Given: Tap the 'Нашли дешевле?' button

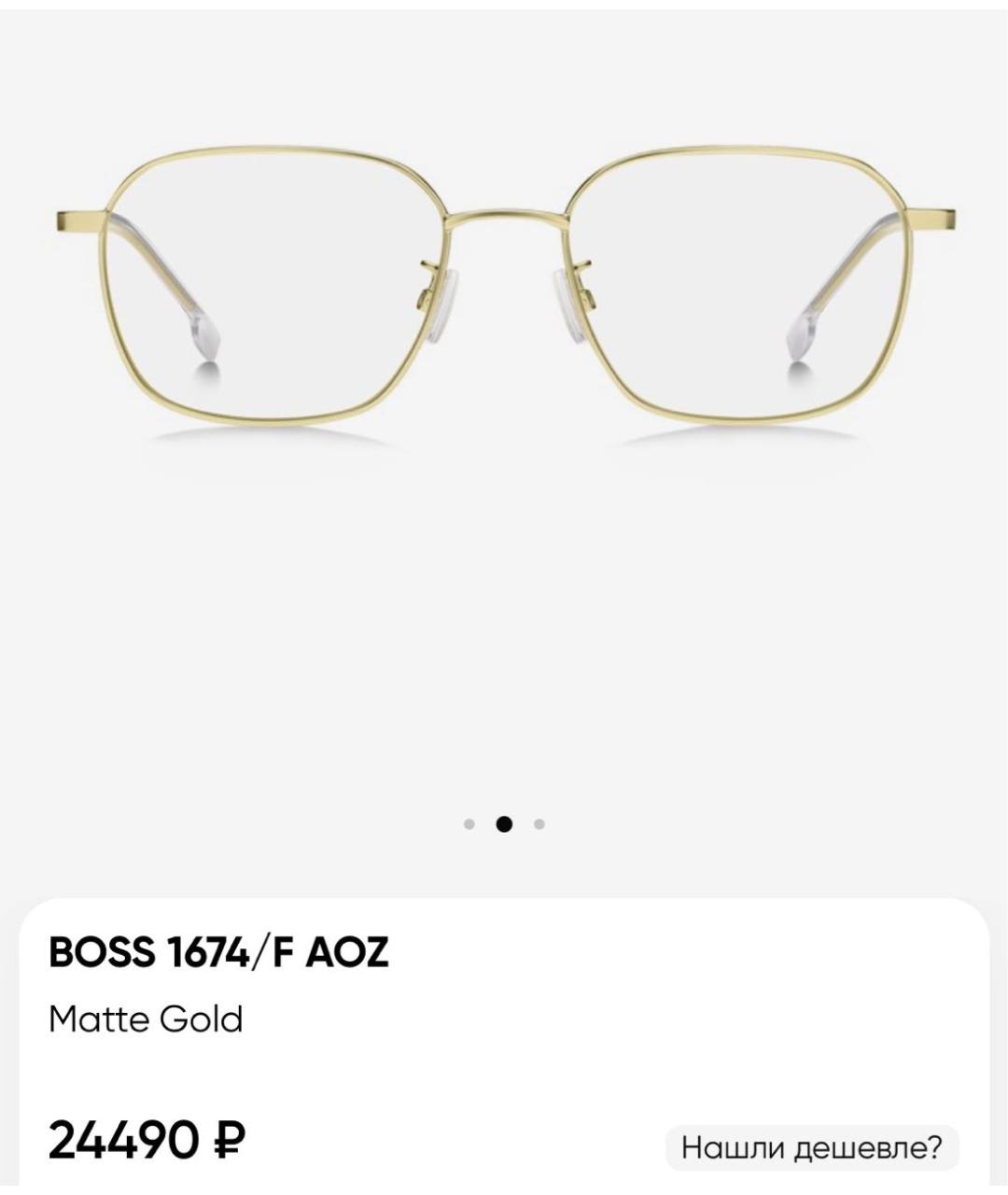Looking at the screenshot, I should (x=811, y=1146).
